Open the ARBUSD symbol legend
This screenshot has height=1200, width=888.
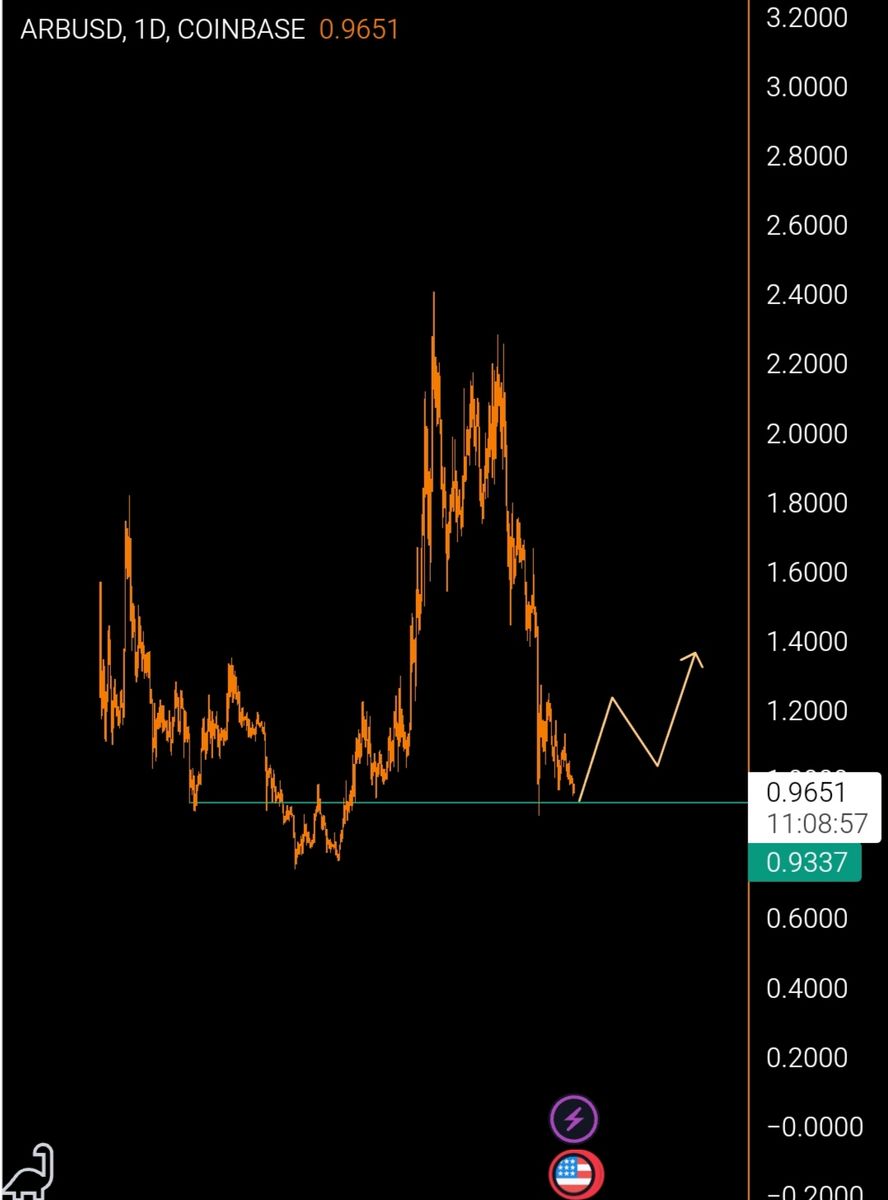pos(162,29)
